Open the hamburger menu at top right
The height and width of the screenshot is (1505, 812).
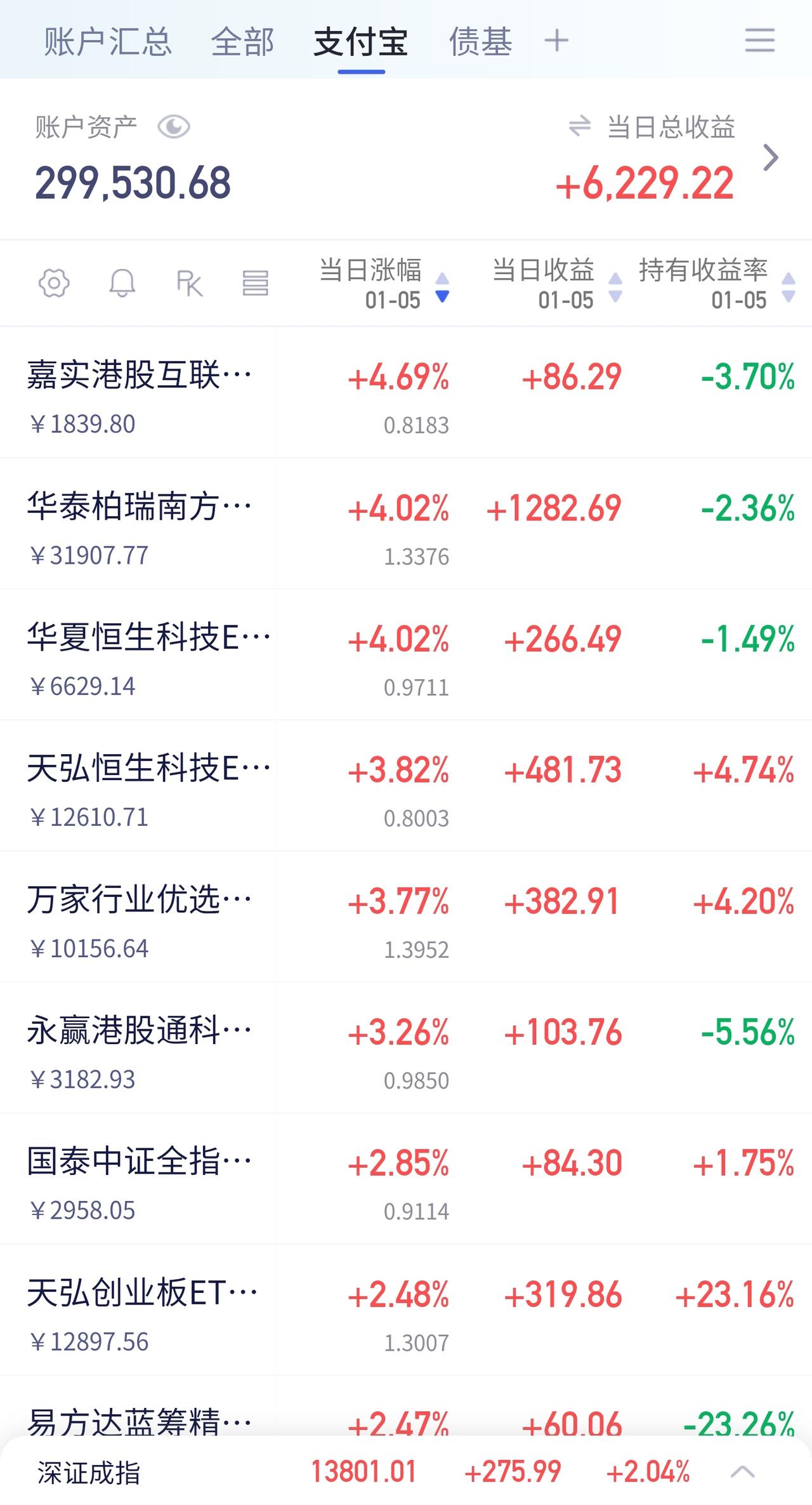coord(759,40)
